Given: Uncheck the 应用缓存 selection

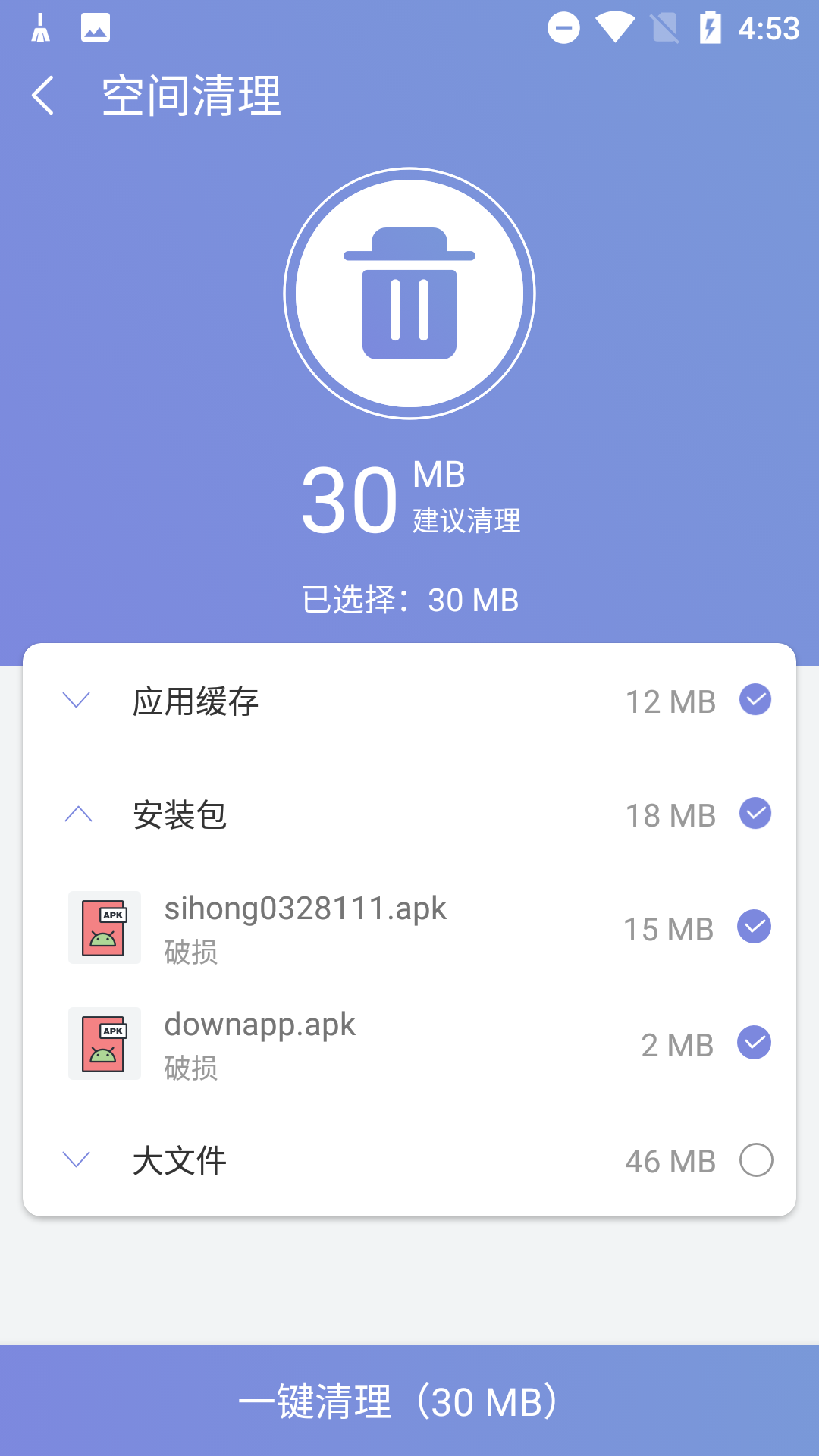Looking at the screenshot, I should 755,700.
